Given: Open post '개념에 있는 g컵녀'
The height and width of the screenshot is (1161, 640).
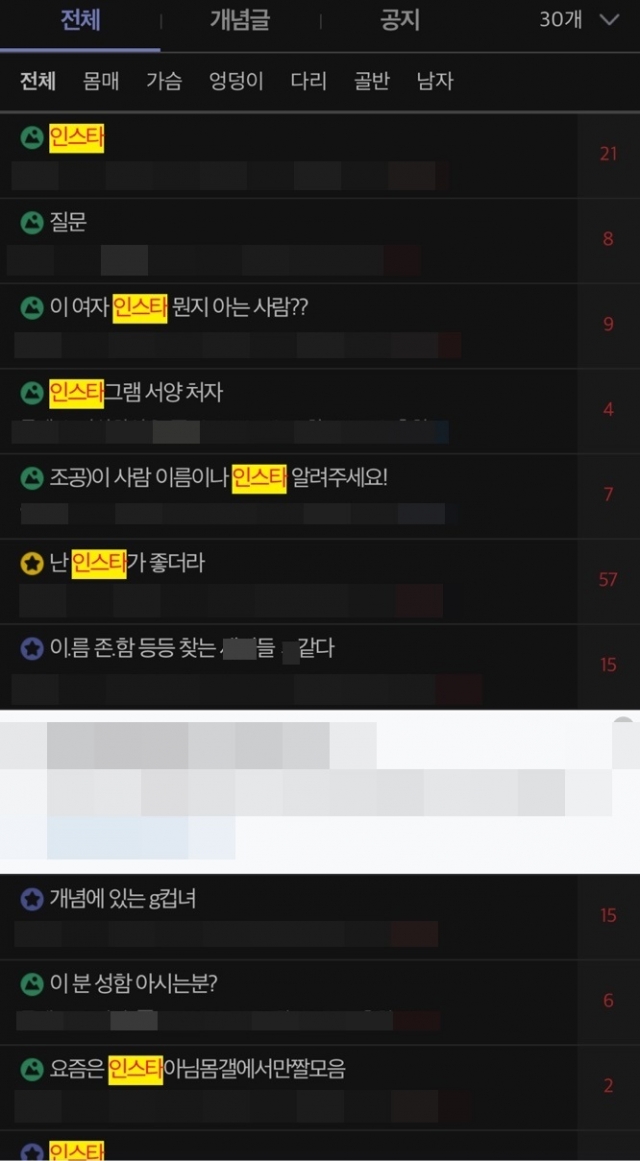Looking at the screenshot, I should pyautogui.click(x=122, y=899).
